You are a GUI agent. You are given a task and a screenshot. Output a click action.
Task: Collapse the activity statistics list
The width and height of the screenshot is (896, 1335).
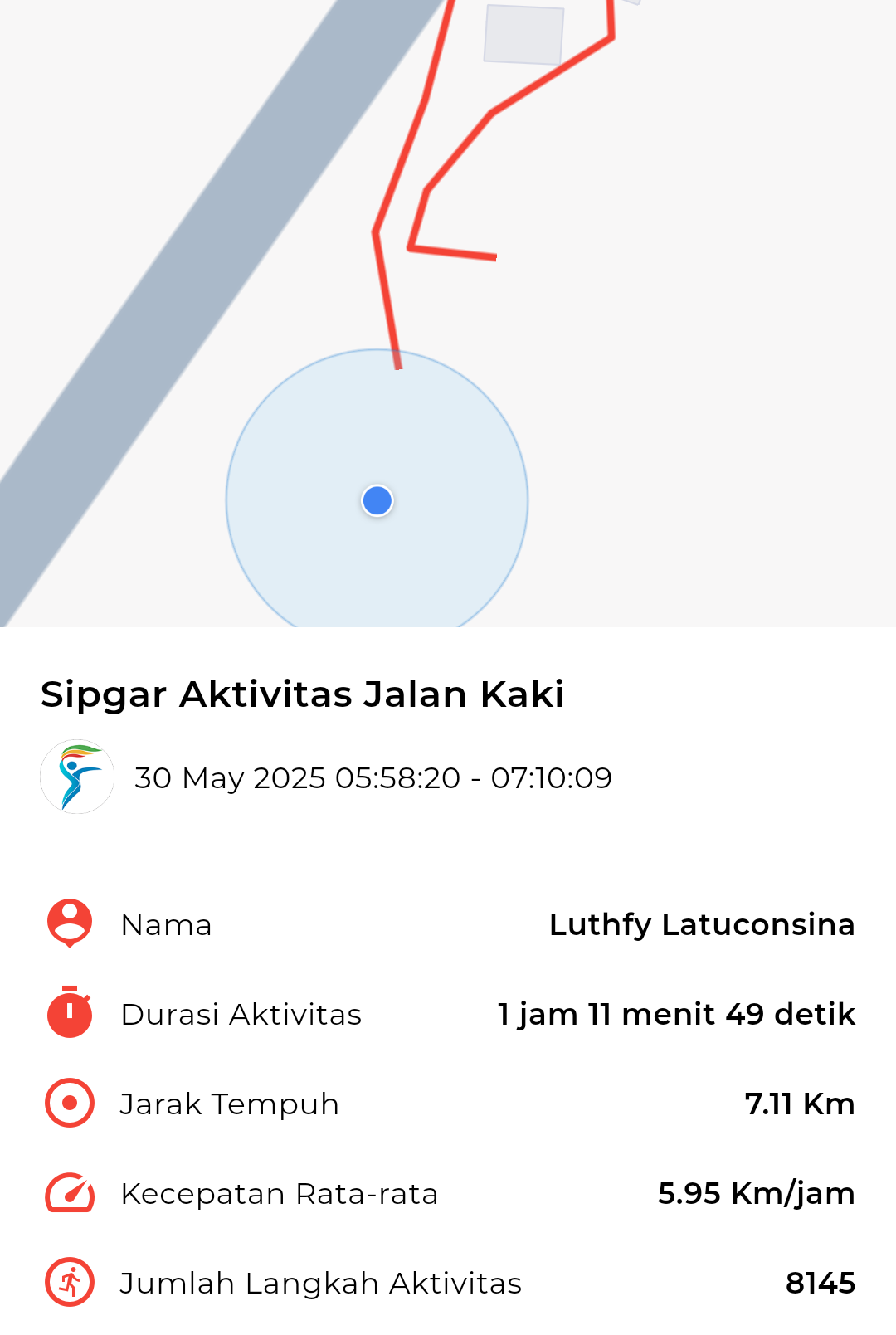[448, 1104]
